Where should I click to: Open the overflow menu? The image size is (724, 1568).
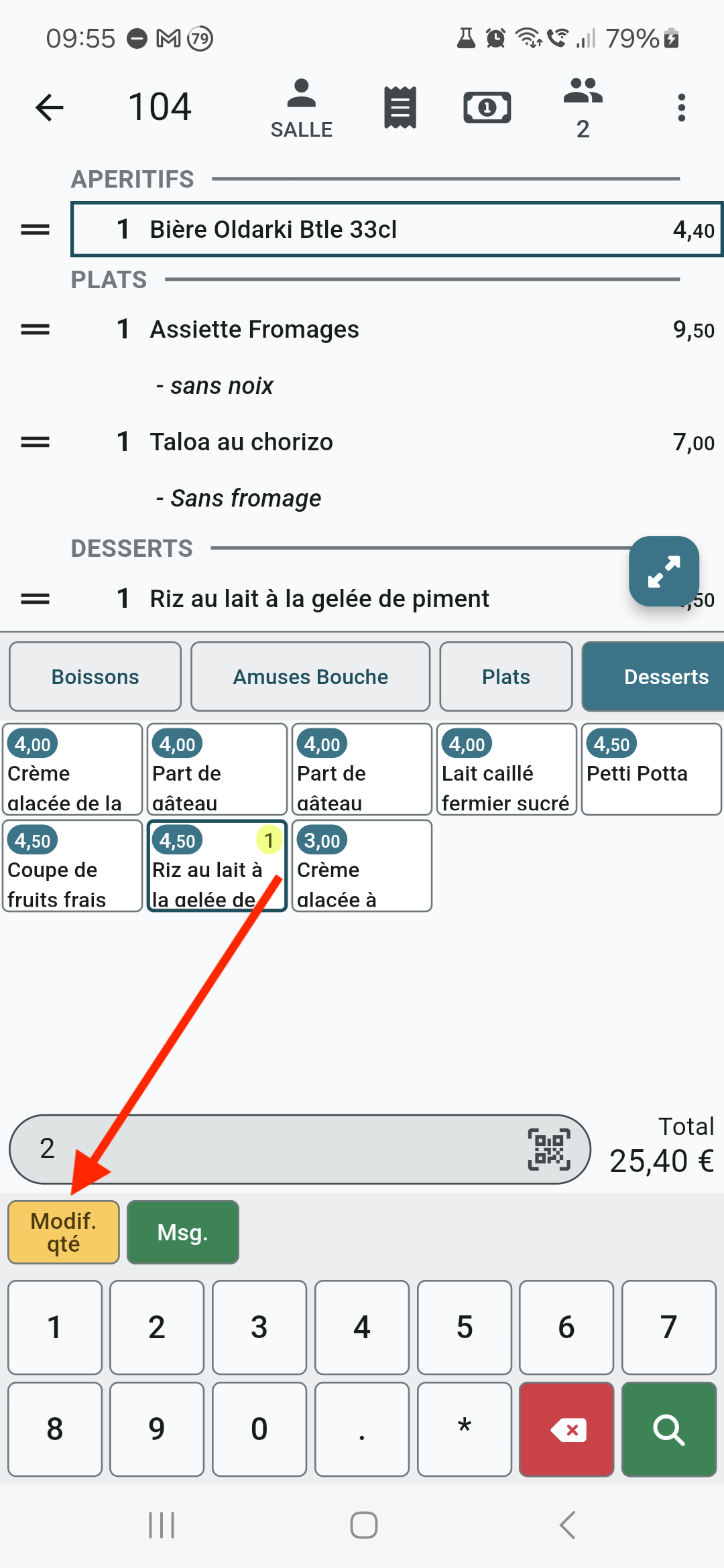(x=681, y=107)
